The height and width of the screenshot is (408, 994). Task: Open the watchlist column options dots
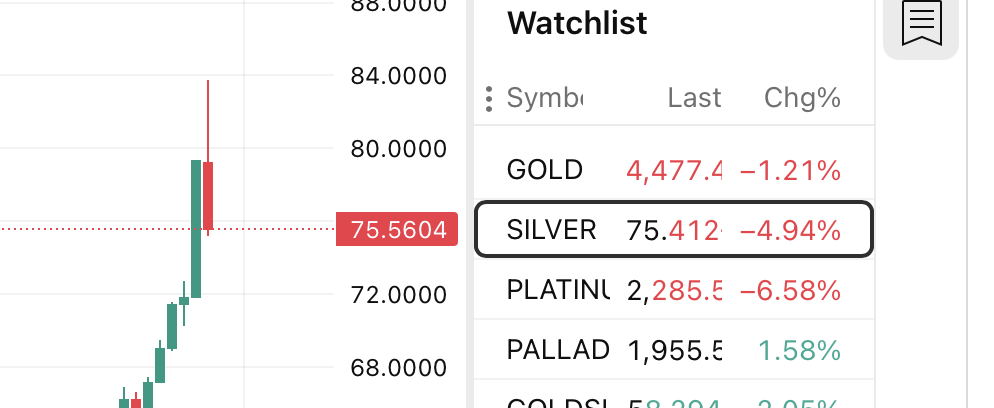click(x=488, y=98)
